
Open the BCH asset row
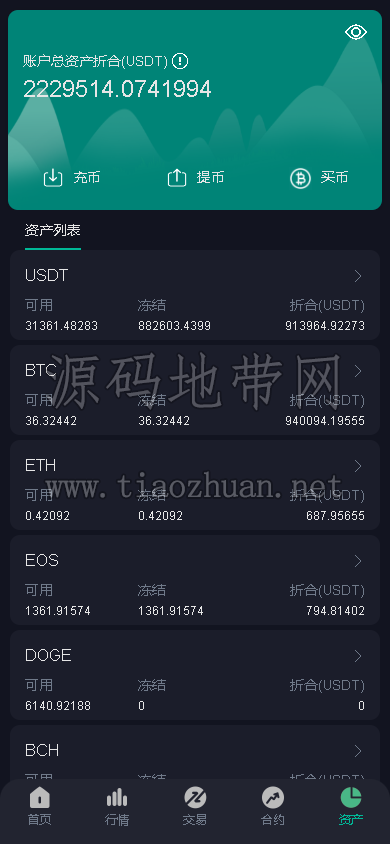point(195,752)
